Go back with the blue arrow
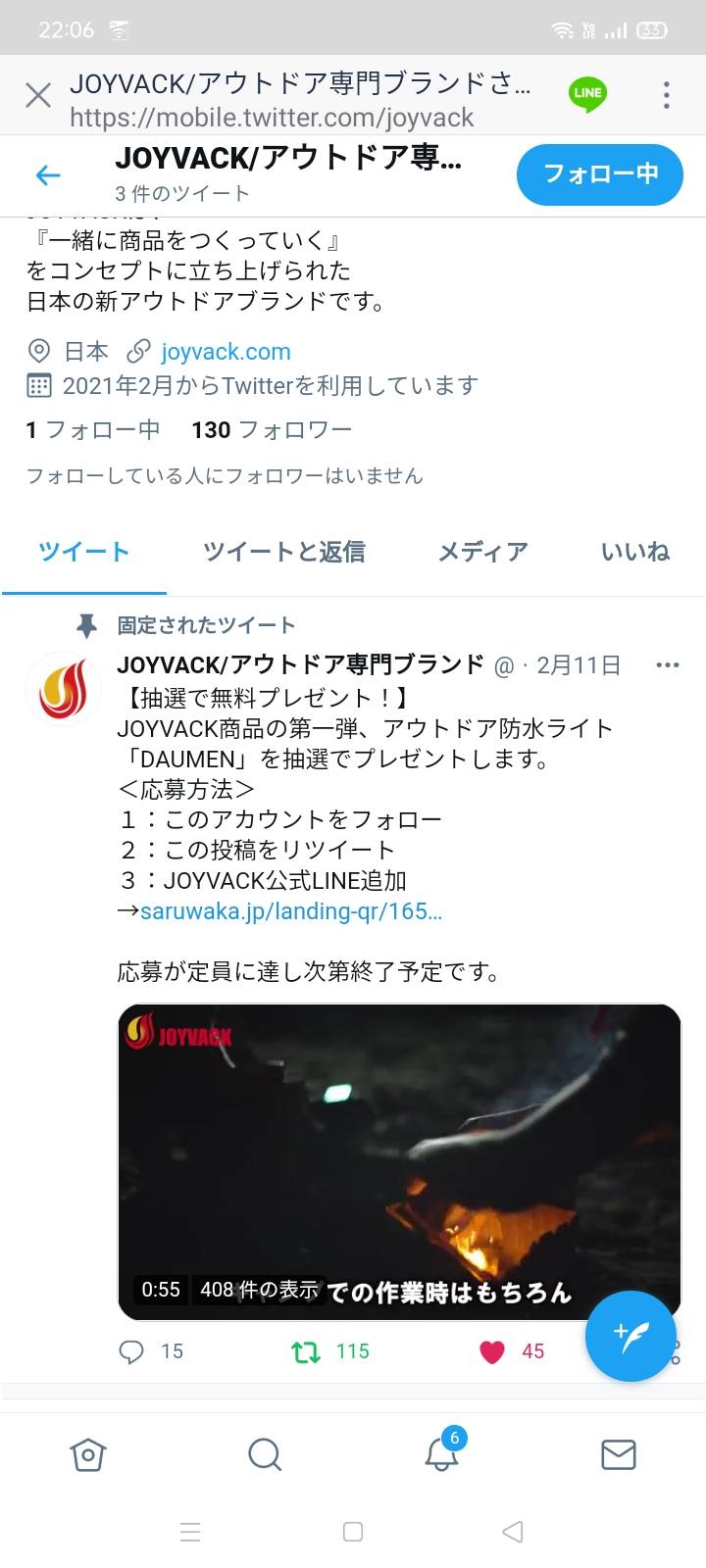706x1568 pixels. click(x=48, y=175)
